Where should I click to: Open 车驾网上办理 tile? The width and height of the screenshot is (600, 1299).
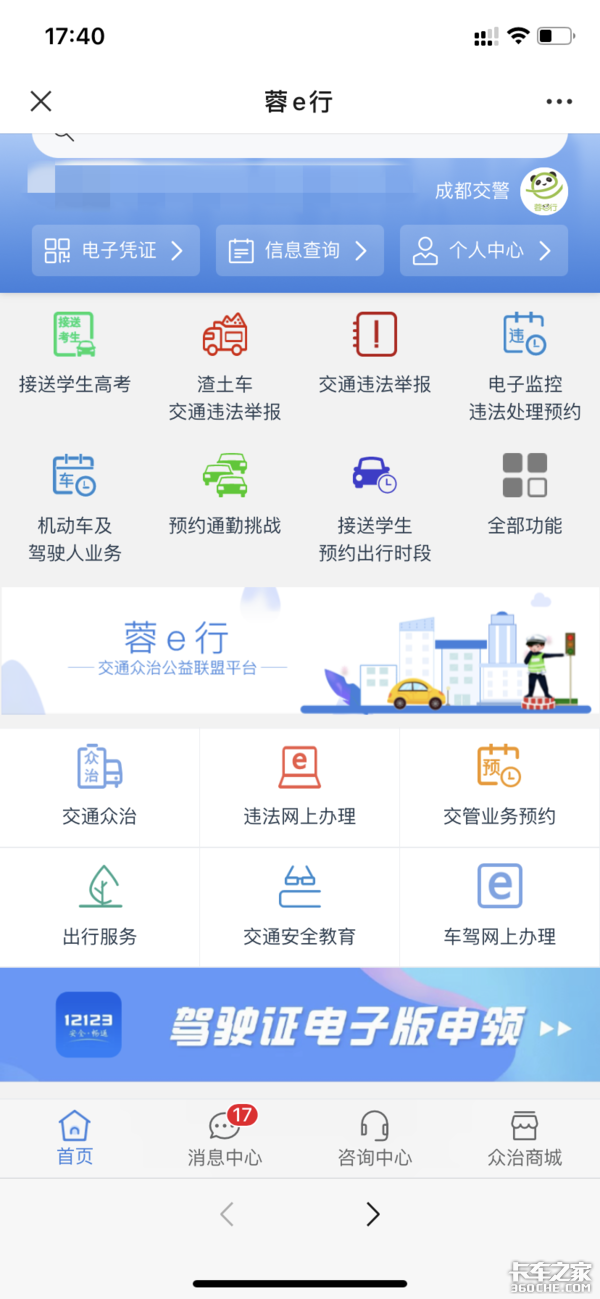coord(499,908)
